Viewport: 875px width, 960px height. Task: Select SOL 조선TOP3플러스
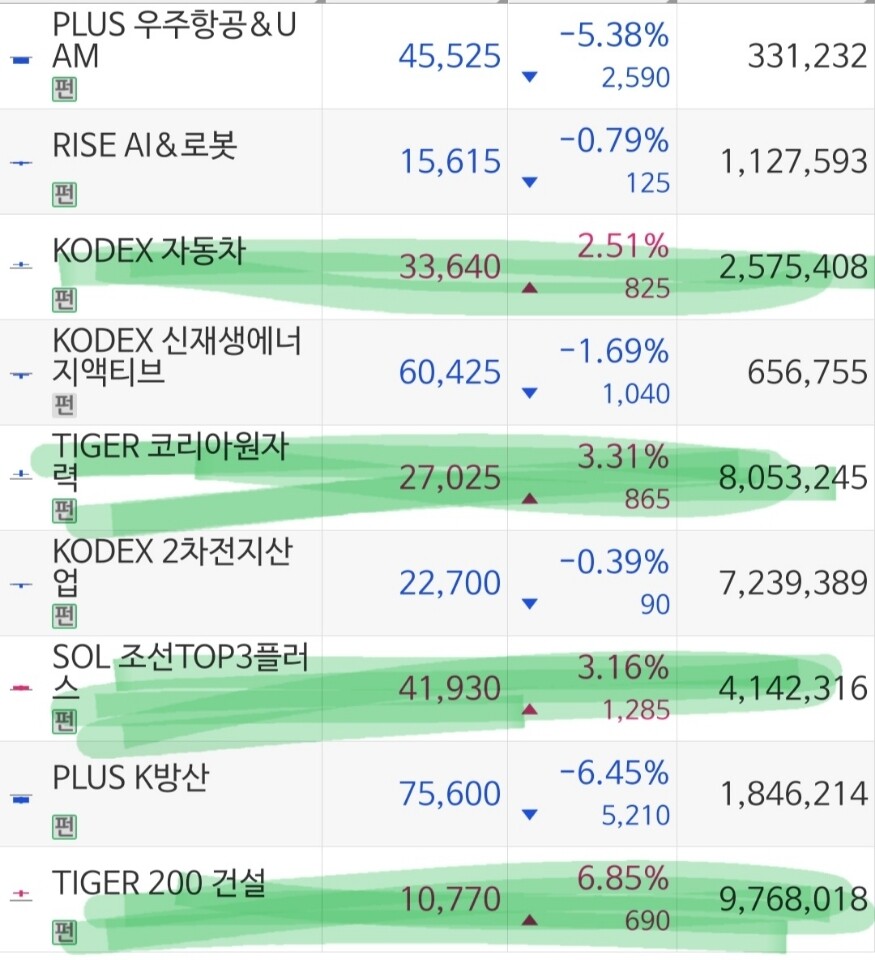437,689
